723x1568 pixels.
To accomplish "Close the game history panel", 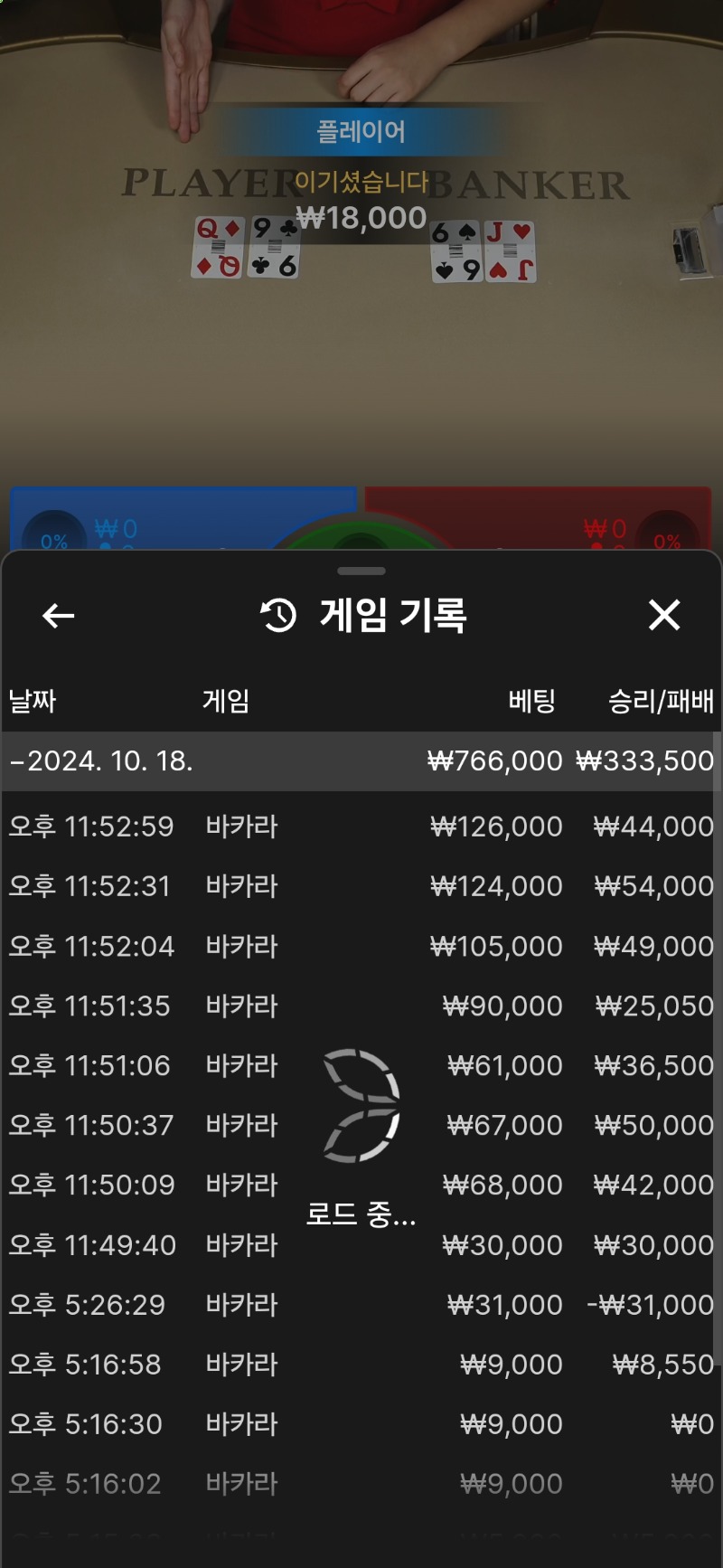I will coord(664,615).
